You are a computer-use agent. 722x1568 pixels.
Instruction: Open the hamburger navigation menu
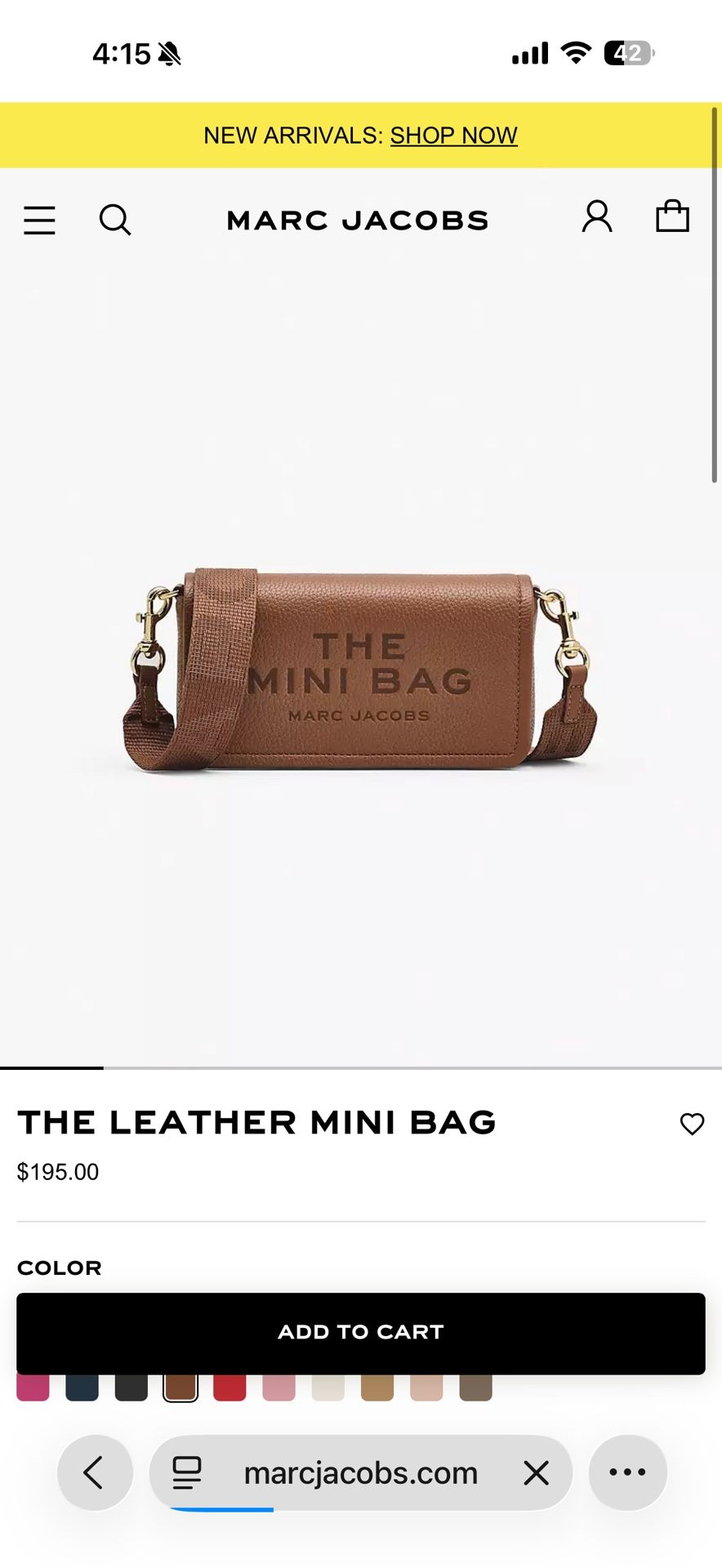click(39, 219)
